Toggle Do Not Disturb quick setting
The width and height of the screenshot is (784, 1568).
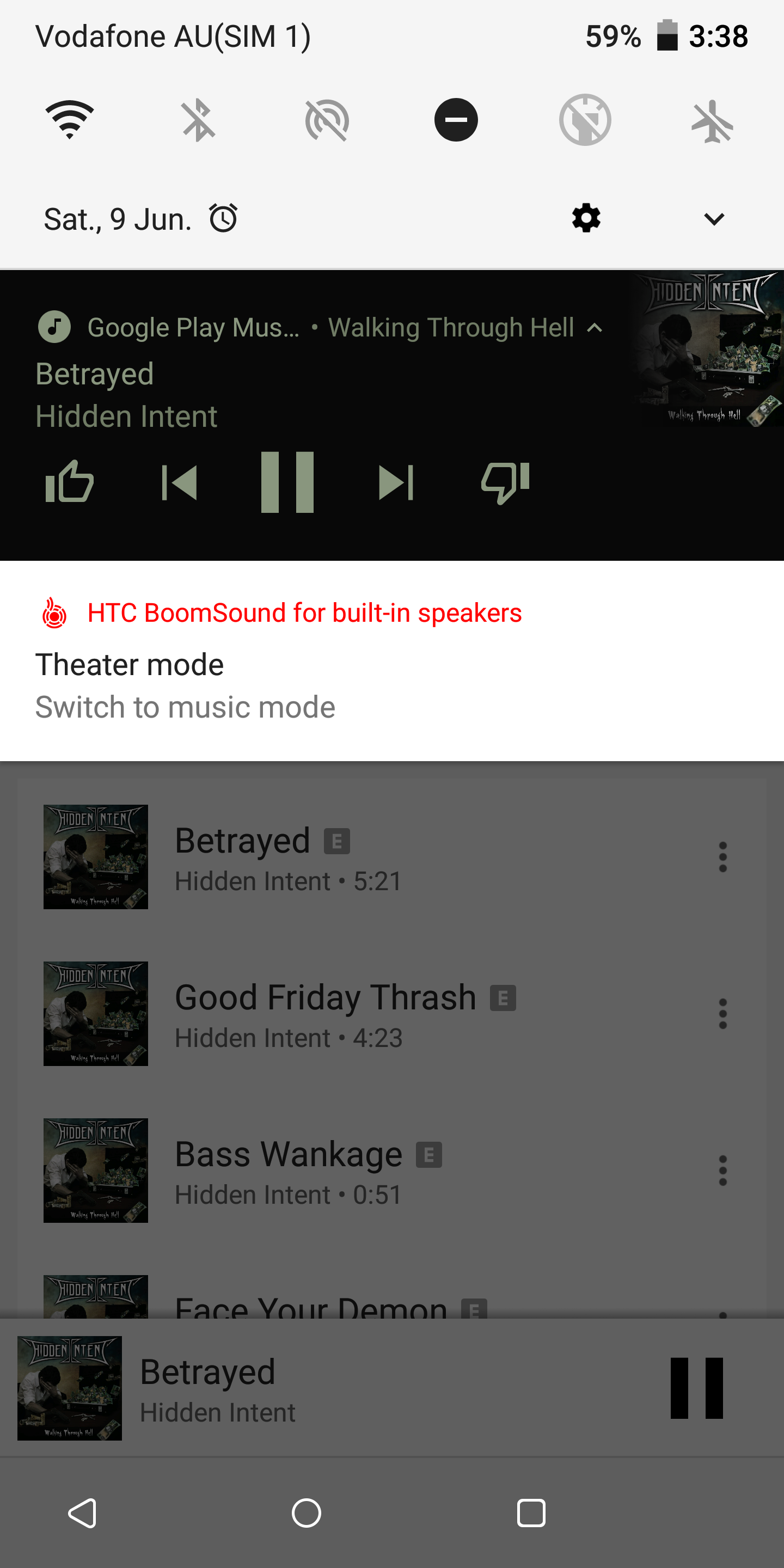(456, 120)
